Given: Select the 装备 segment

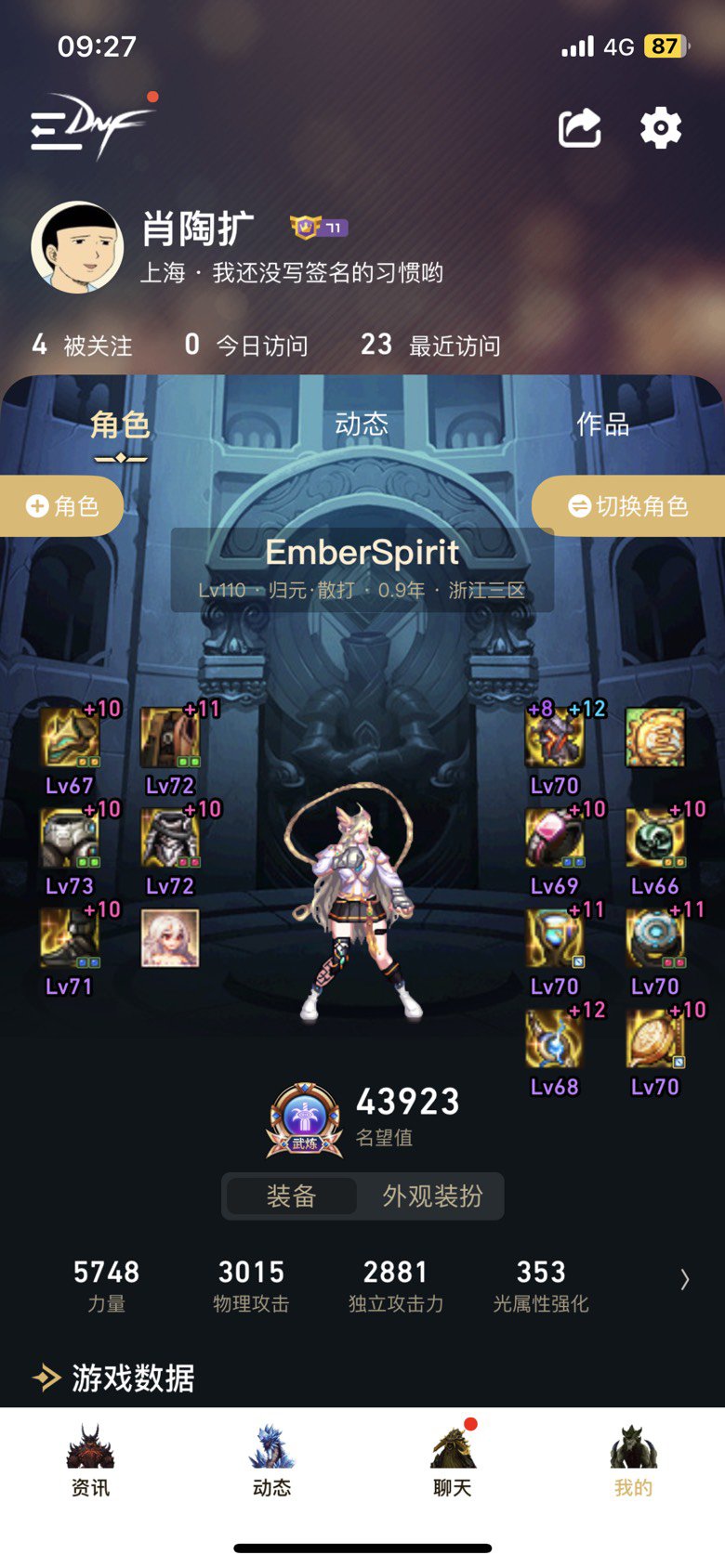Looking at the screenshot, I should (x=291, y=1196).
